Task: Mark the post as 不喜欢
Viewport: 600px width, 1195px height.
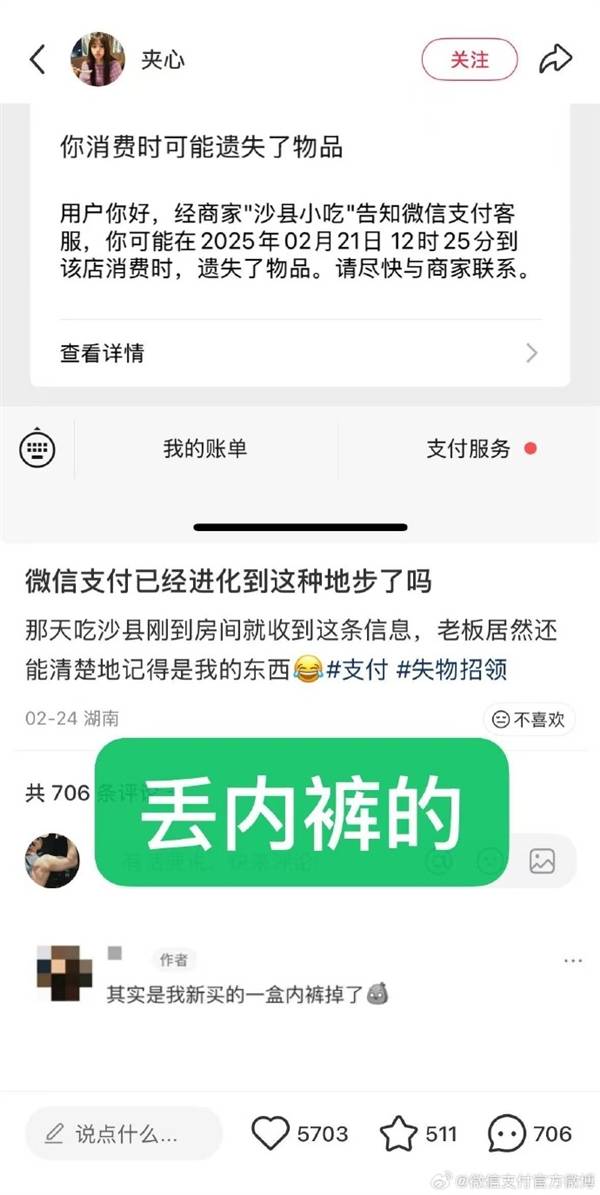Action: coord(530,718)
